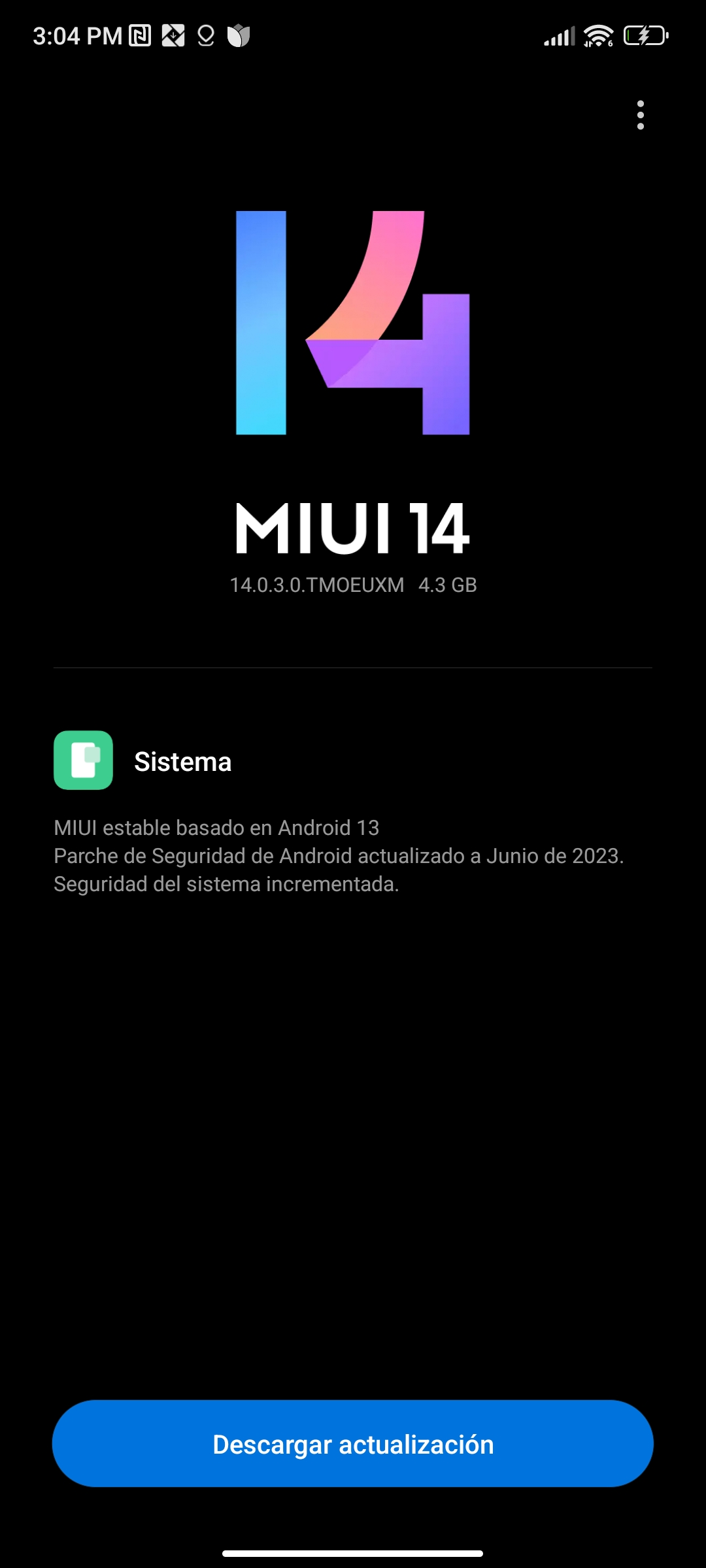Open the three-dot overflow menu
This screenshot has width=706, height=1568.
[x=640, y=115]
